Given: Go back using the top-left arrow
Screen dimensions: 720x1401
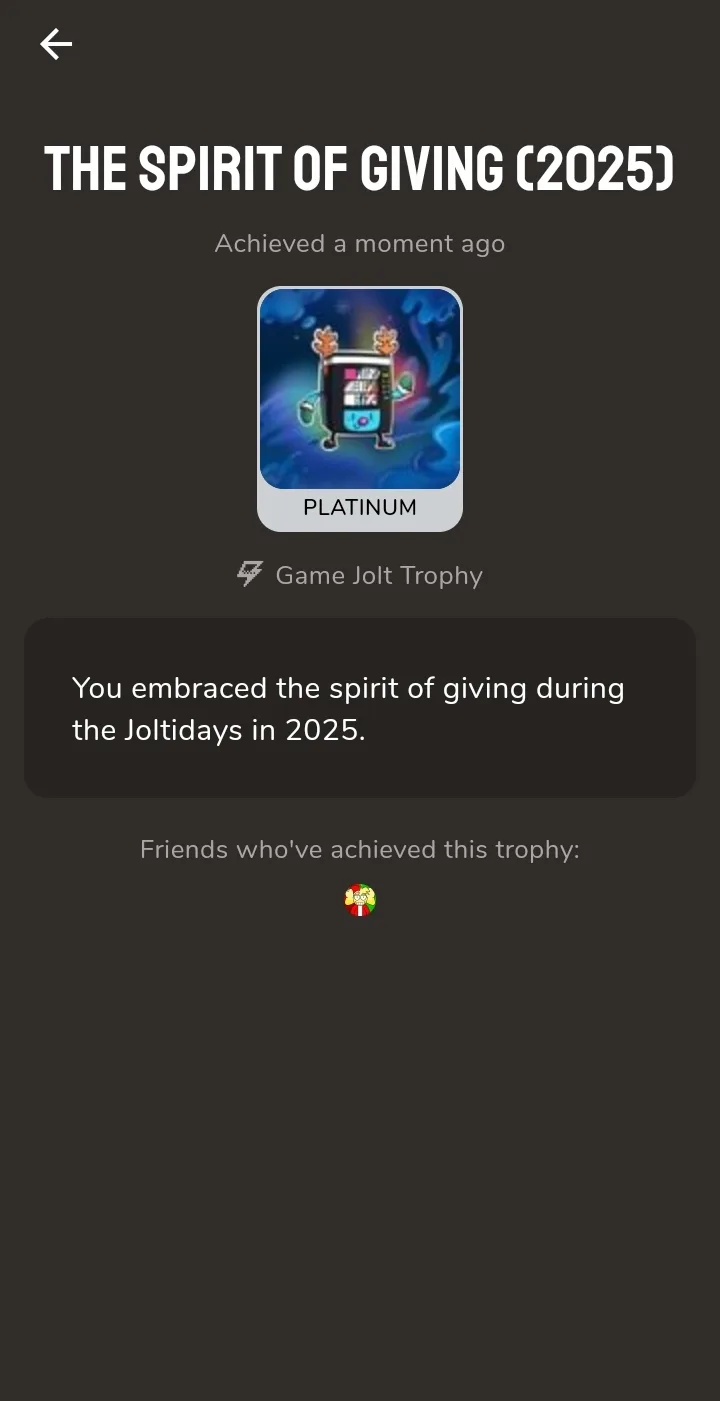Looking at the screenshot, I should [x=56, y=44].
